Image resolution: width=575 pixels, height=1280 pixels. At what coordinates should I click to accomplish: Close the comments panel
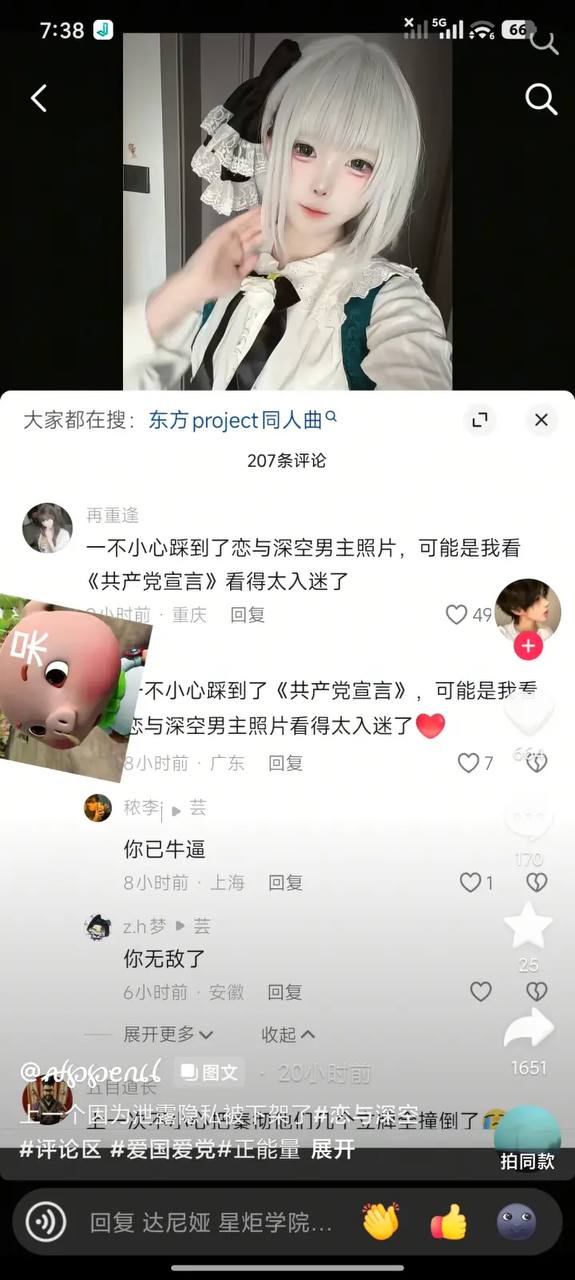pyautogui.click(x=541, y=420)
